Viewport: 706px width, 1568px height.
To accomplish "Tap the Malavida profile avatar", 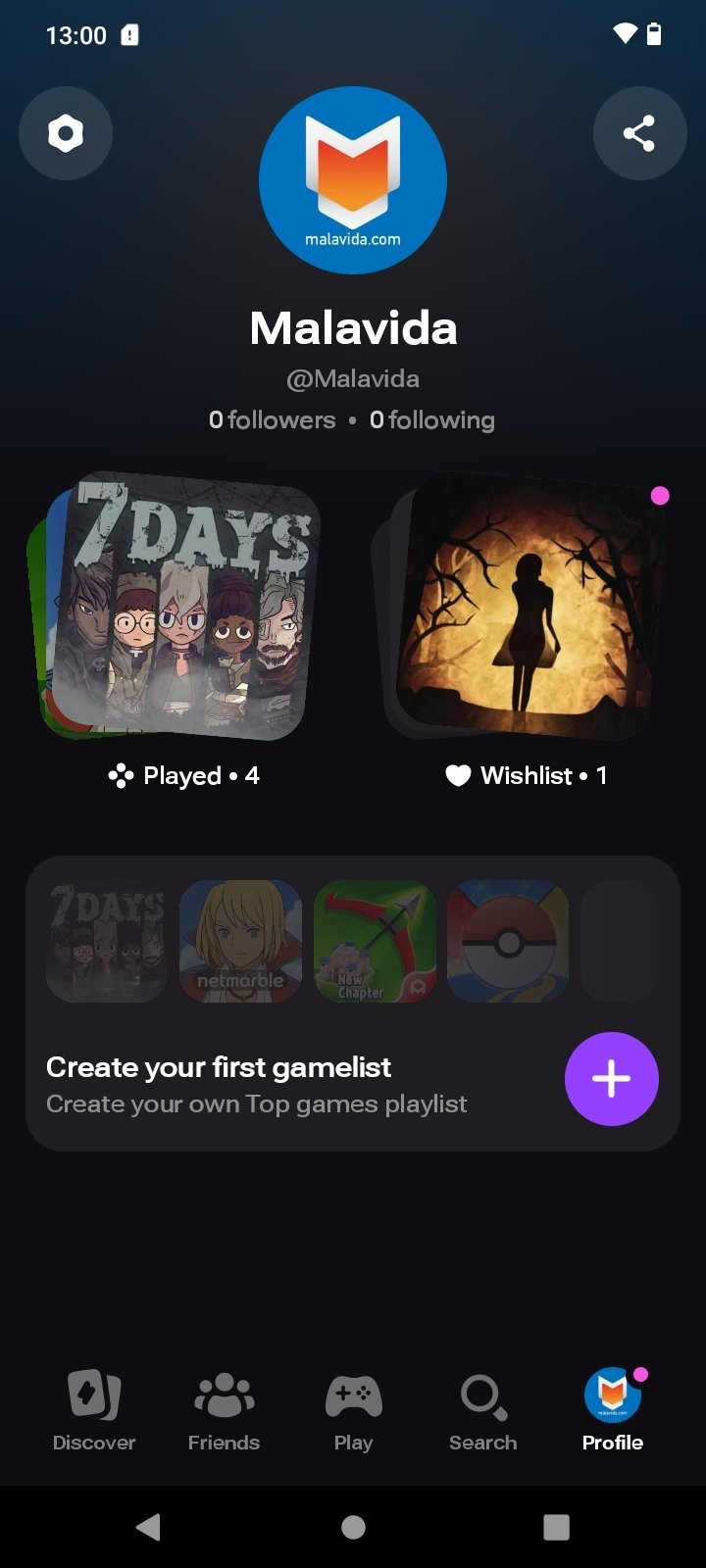I will (353, 179).
